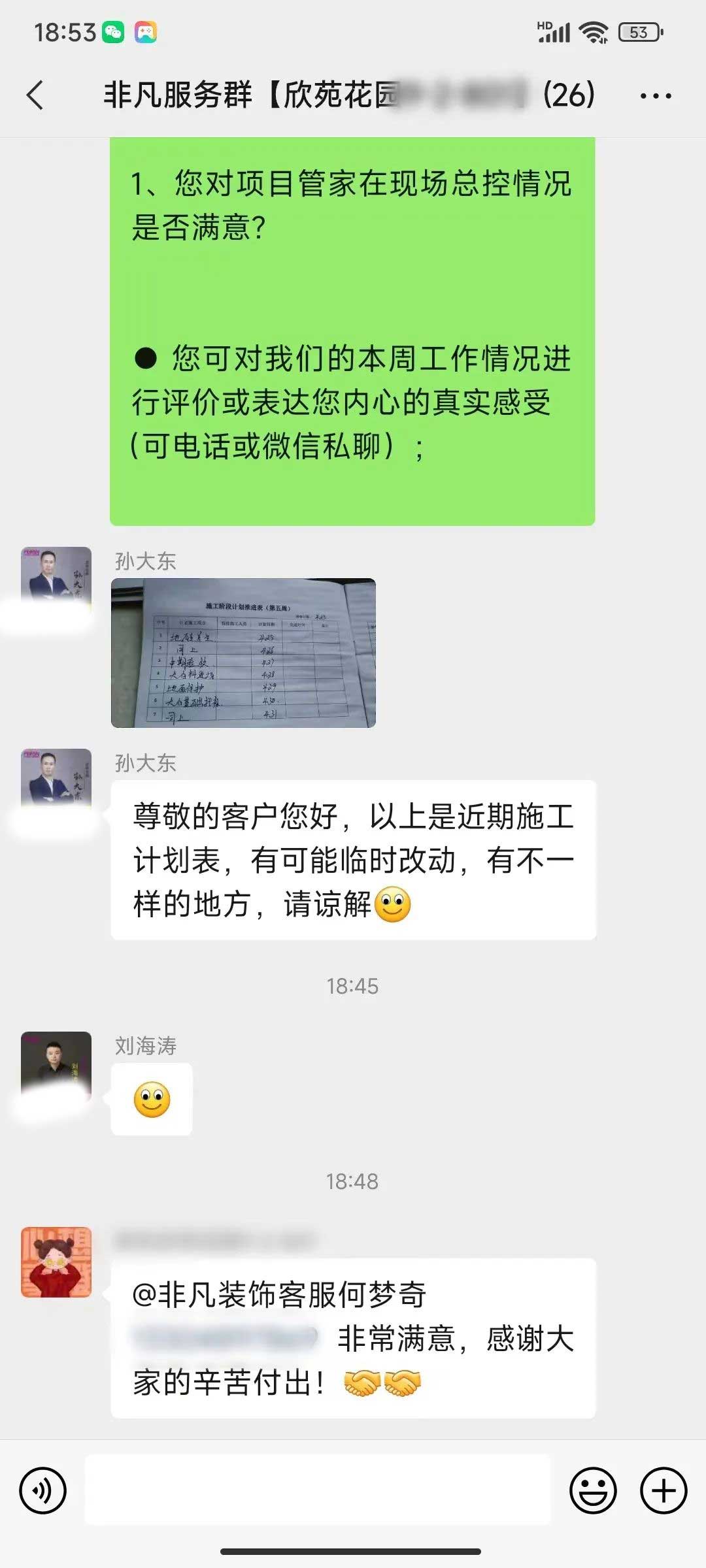Viewport: 706px width, 1568px height.
Task: Tap the message input field
Action: click(x=318, y=1491)
